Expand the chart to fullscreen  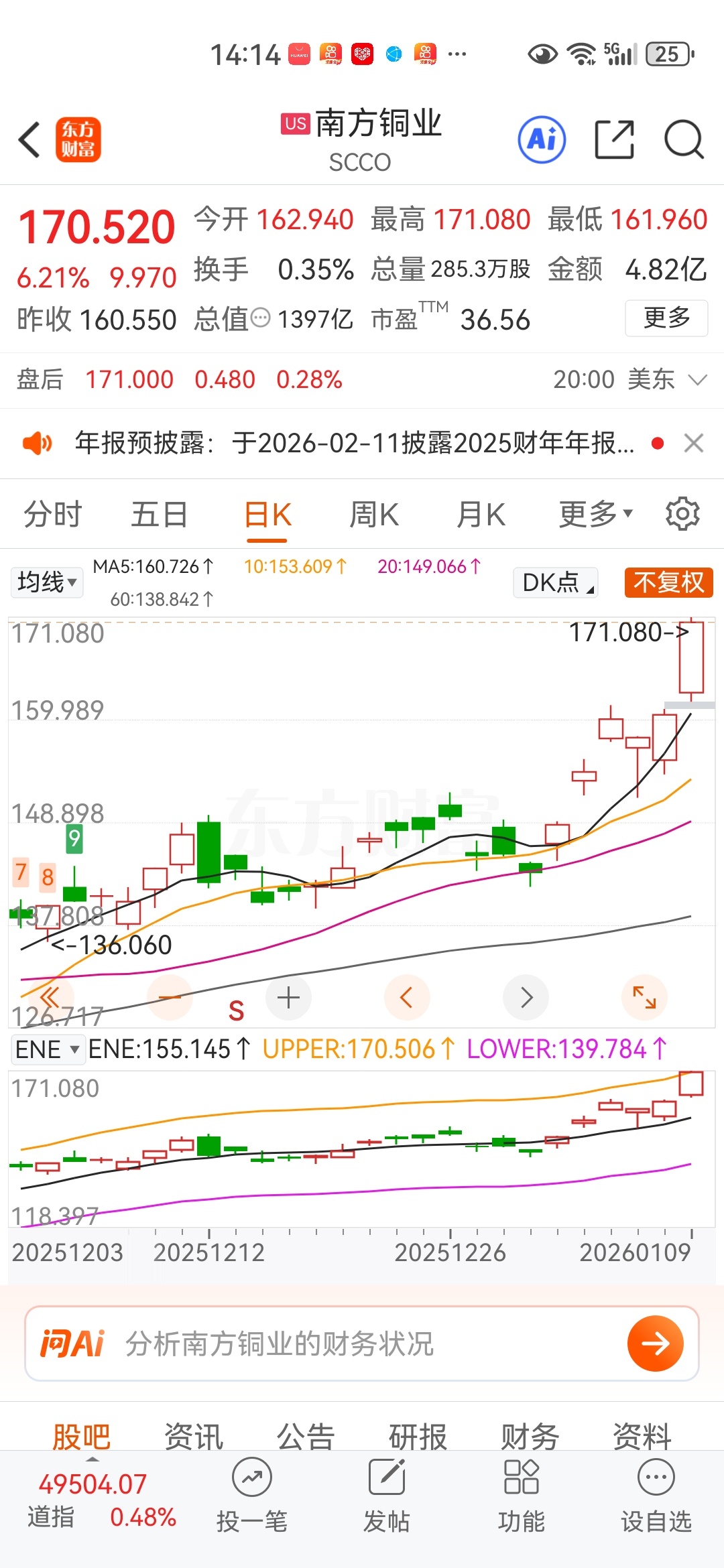click(x=644, y=998)
